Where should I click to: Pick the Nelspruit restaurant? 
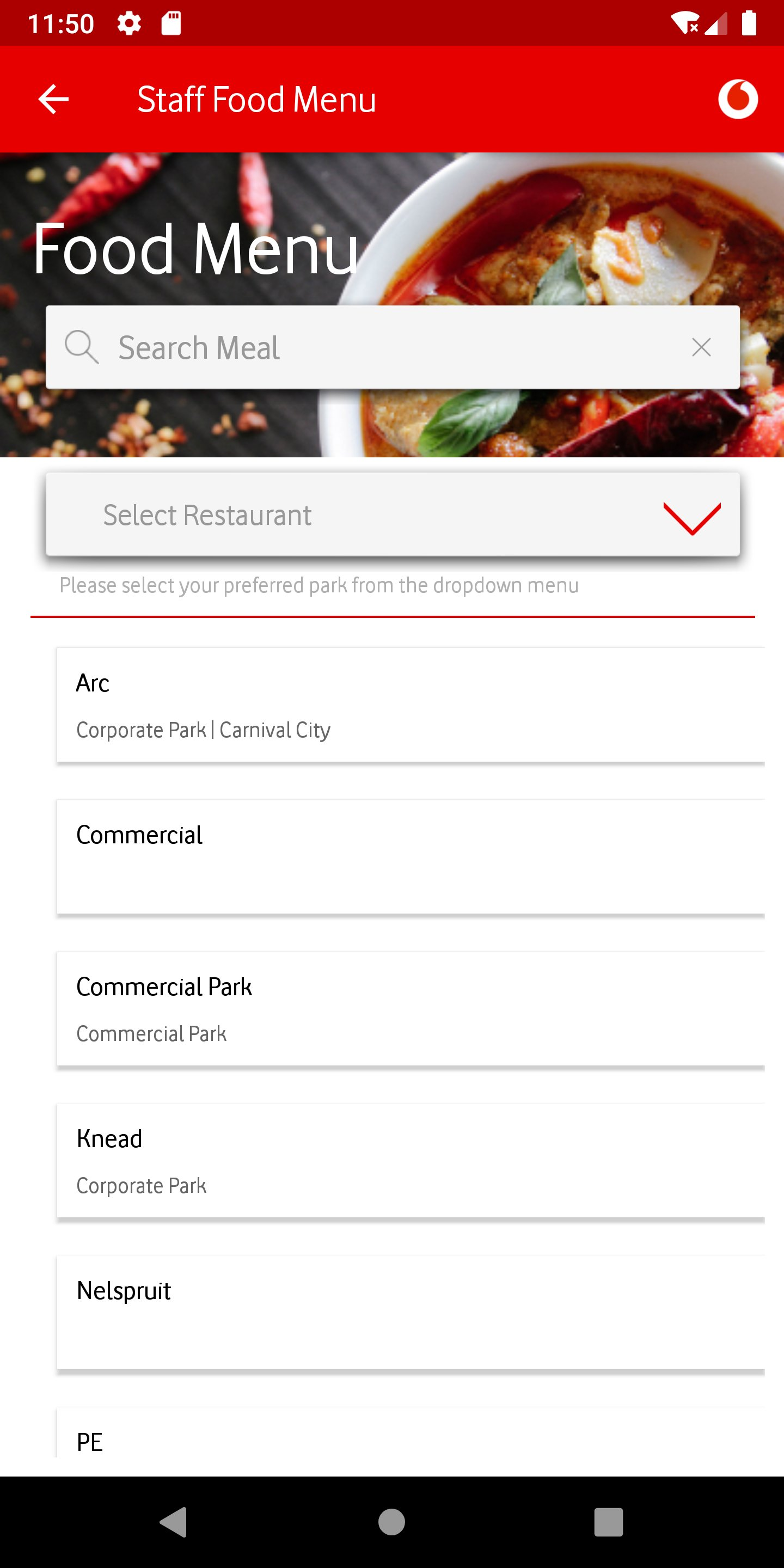point(392,1312)
